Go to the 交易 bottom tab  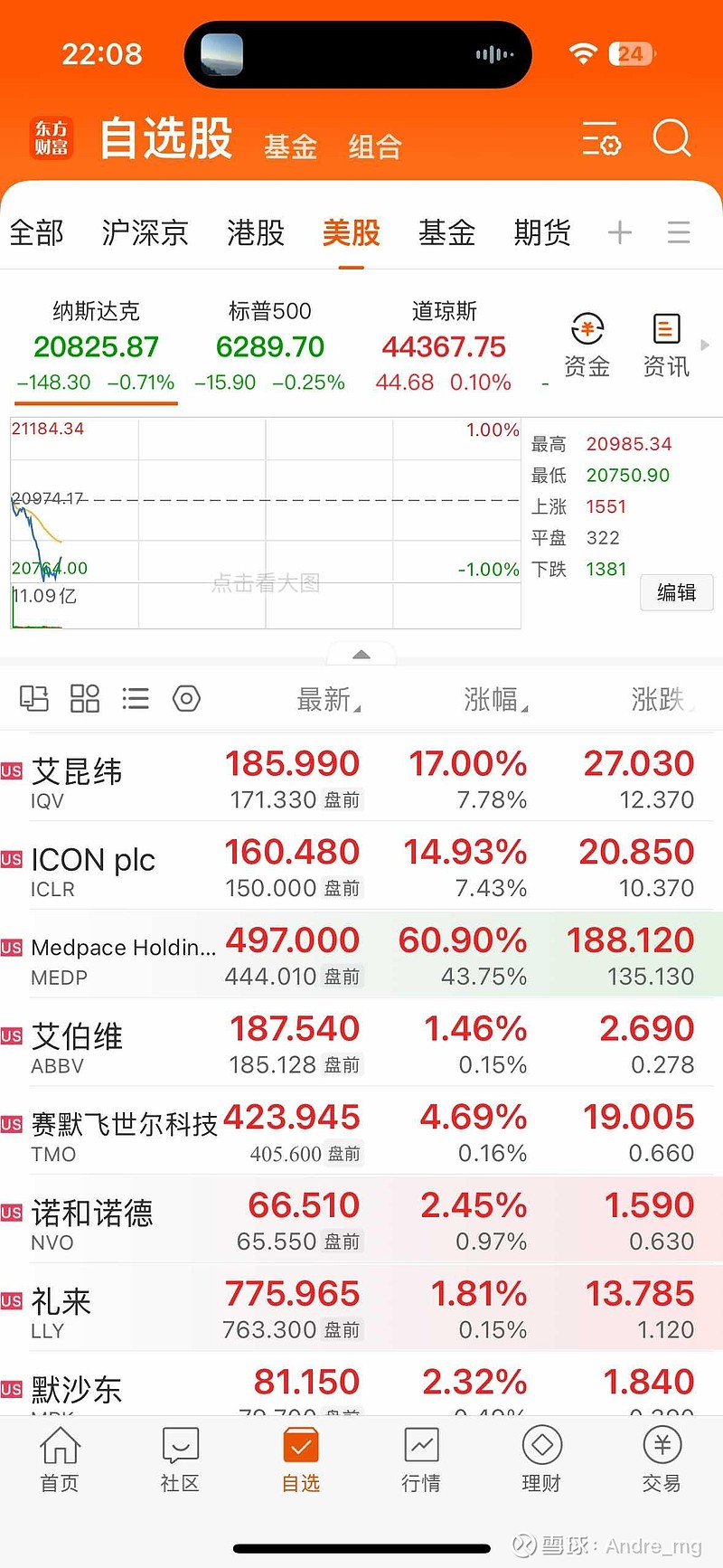tap(662, 1459)
